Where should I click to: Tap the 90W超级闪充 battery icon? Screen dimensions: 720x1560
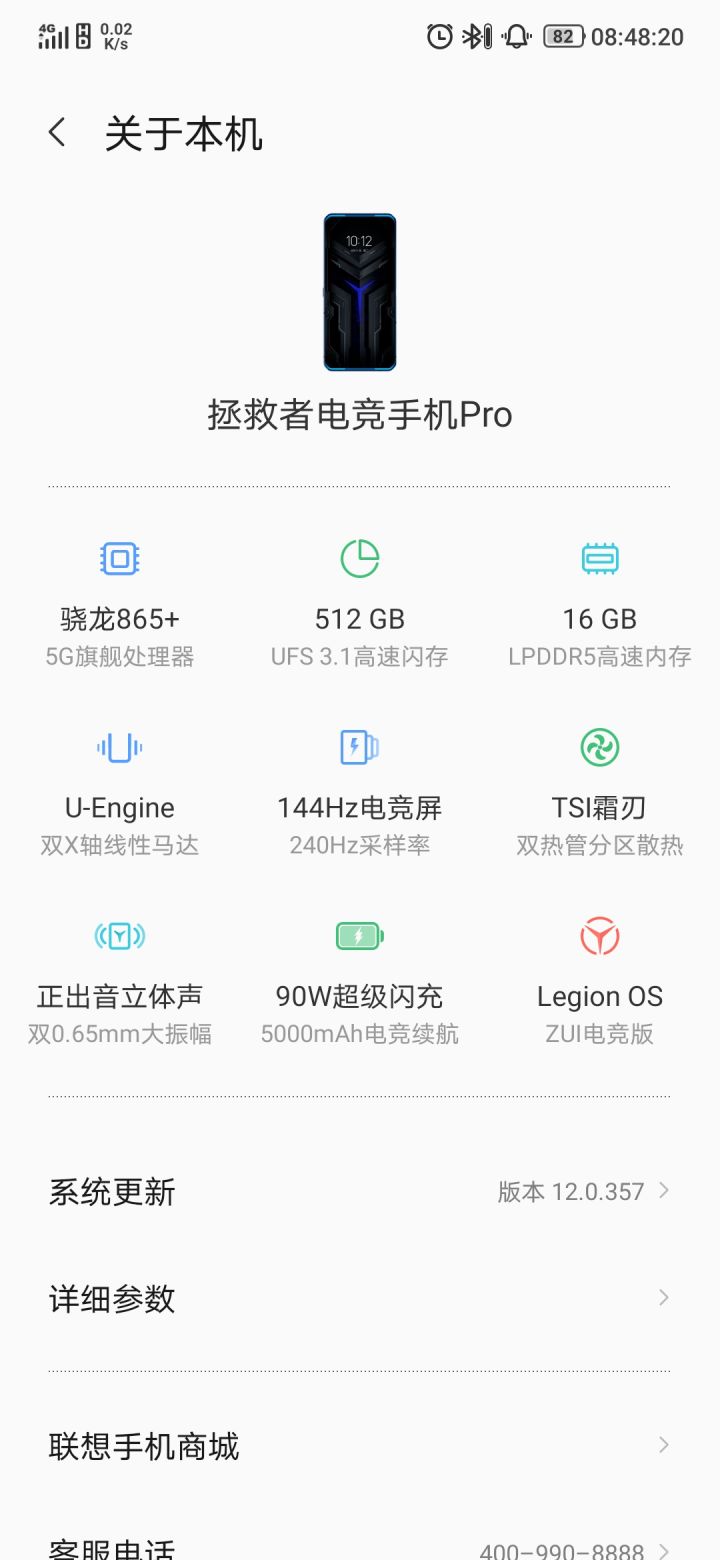(359, 936)
